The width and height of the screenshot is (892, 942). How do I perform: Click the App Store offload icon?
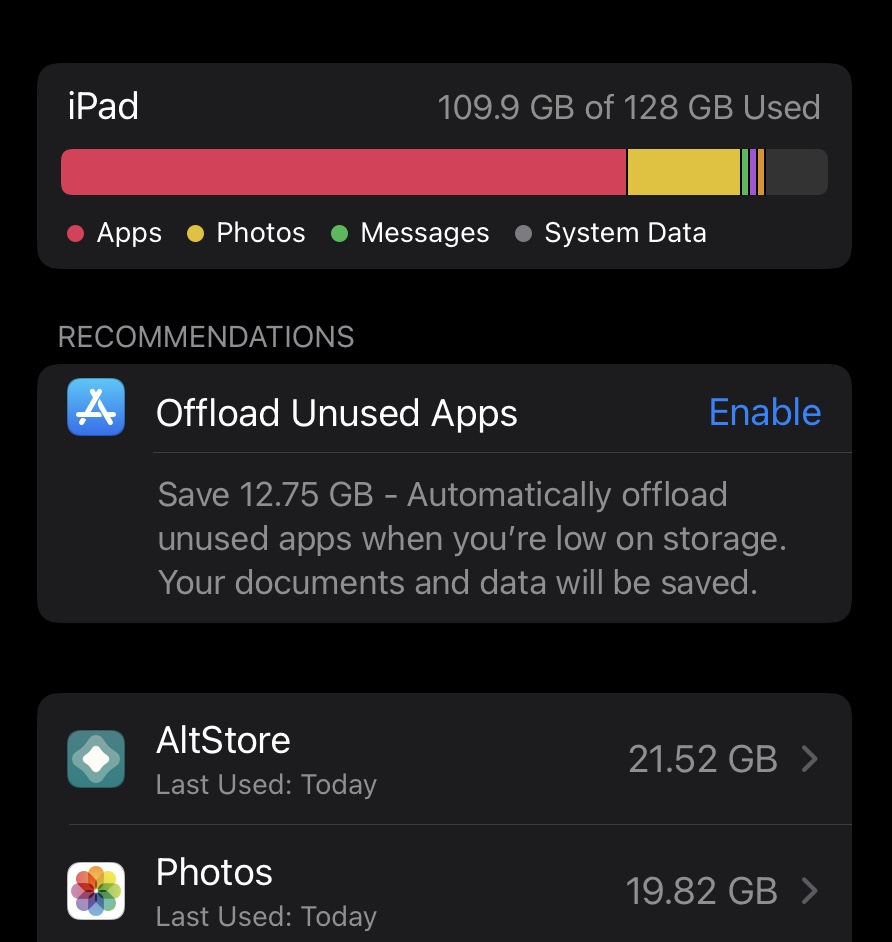(x=95, y=407)
